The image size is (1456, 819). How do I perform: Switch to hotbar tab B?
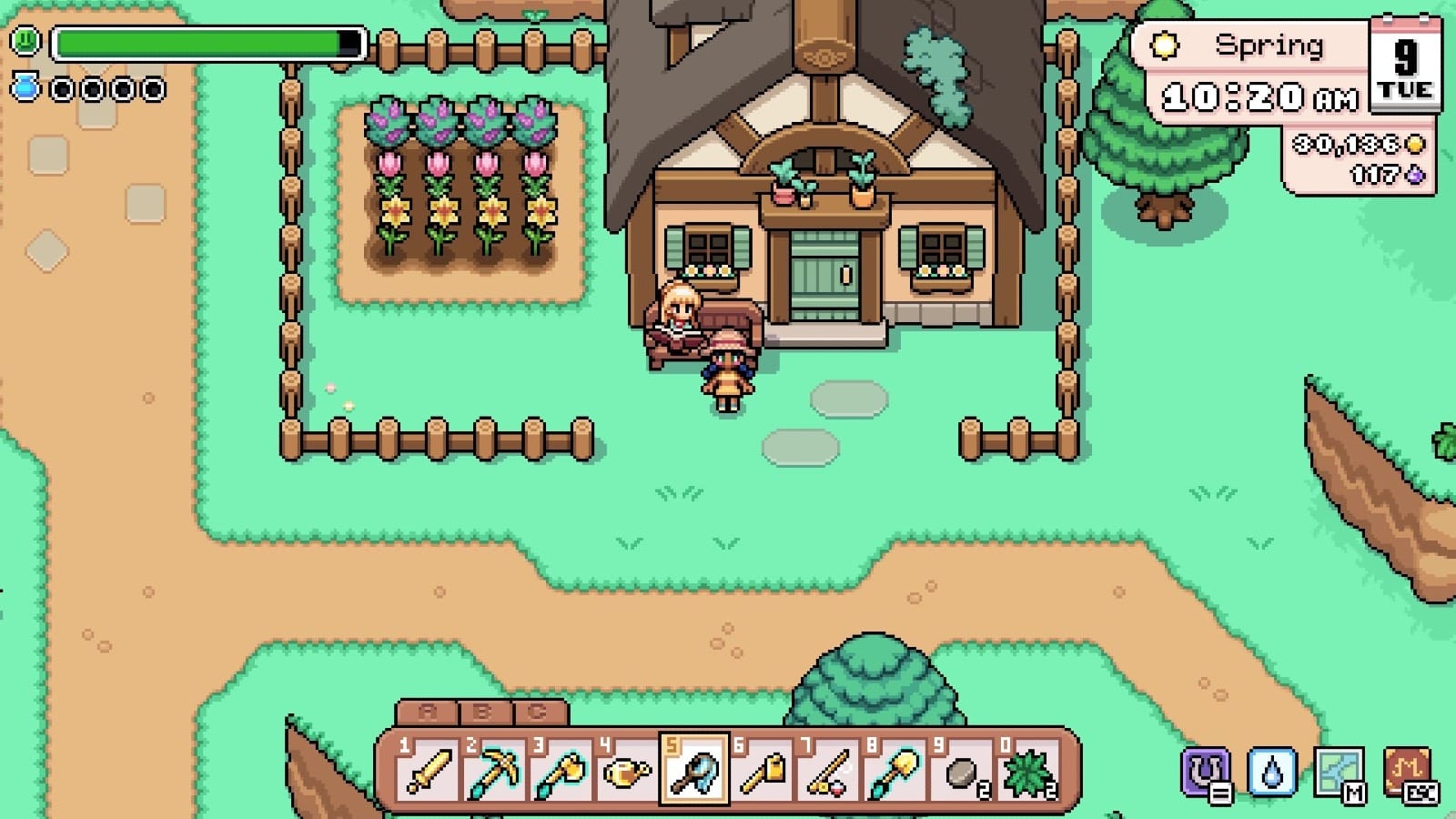(482, 713)
